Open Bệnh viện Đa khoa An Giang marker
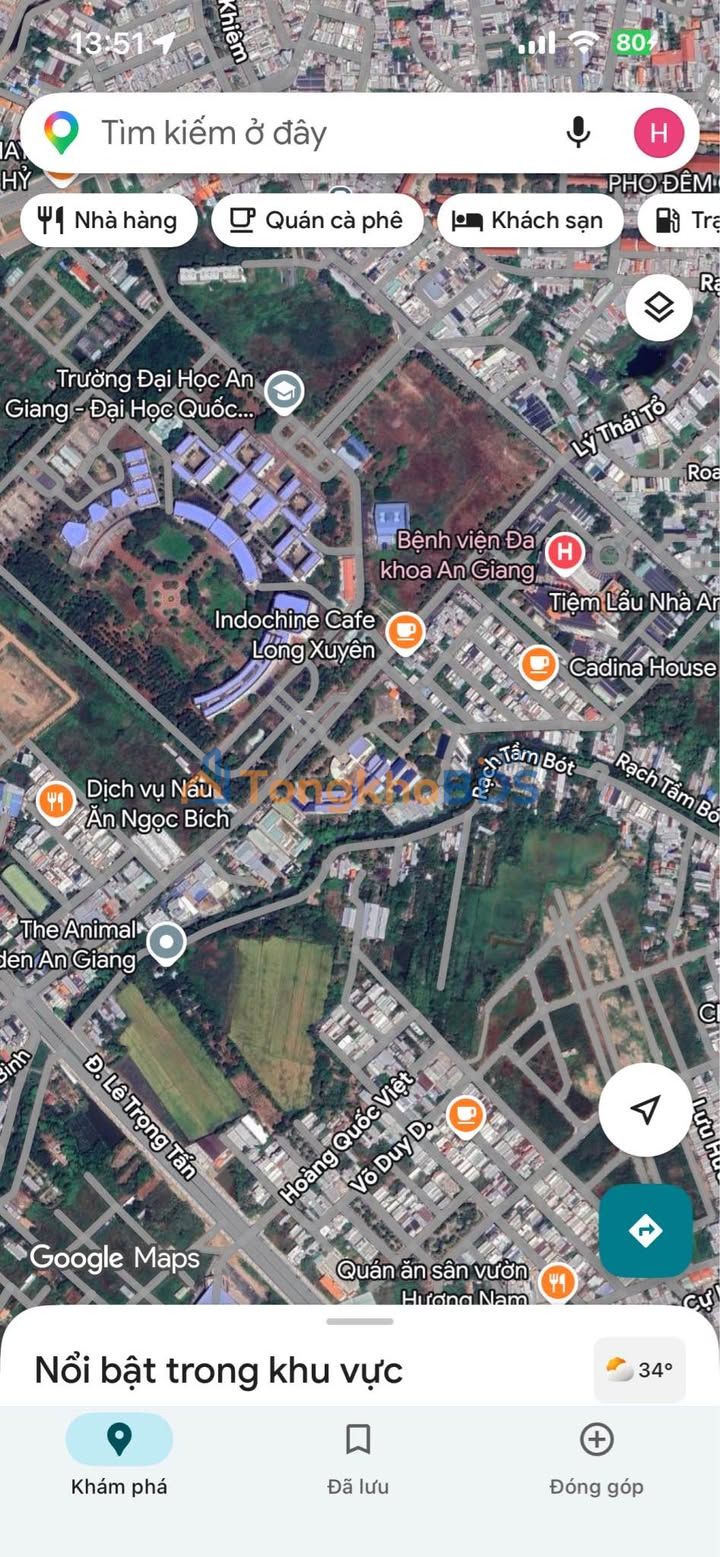 click(565, 552)
